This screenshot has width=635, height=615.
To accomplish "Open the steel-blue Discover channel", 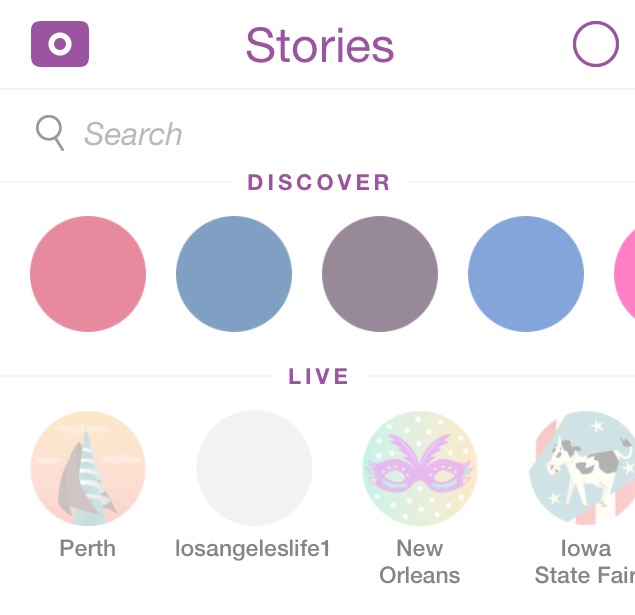I will coord(234,274).
